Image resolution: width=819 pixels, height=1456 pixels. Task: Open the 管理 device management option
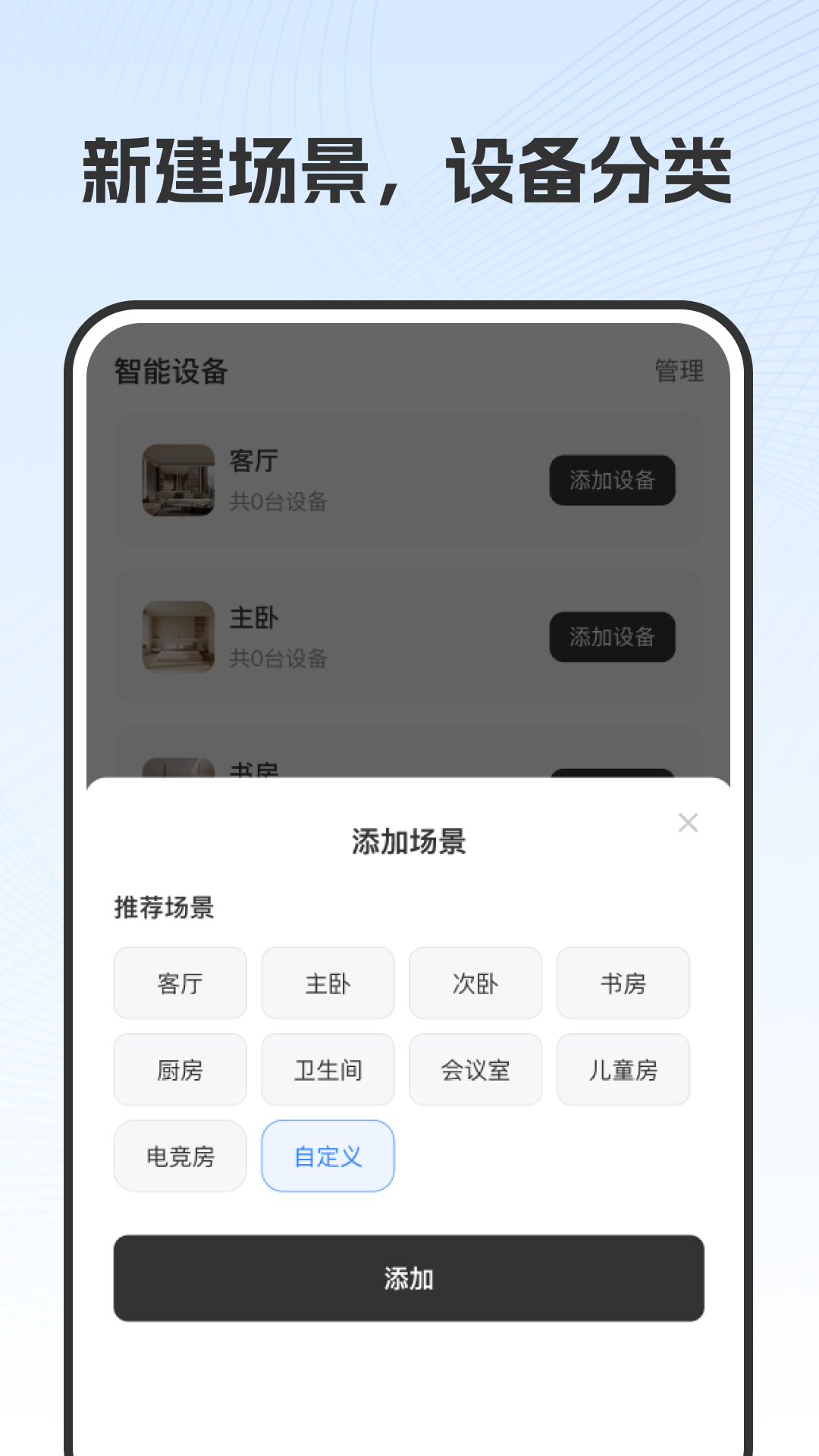tap(679, 372)
